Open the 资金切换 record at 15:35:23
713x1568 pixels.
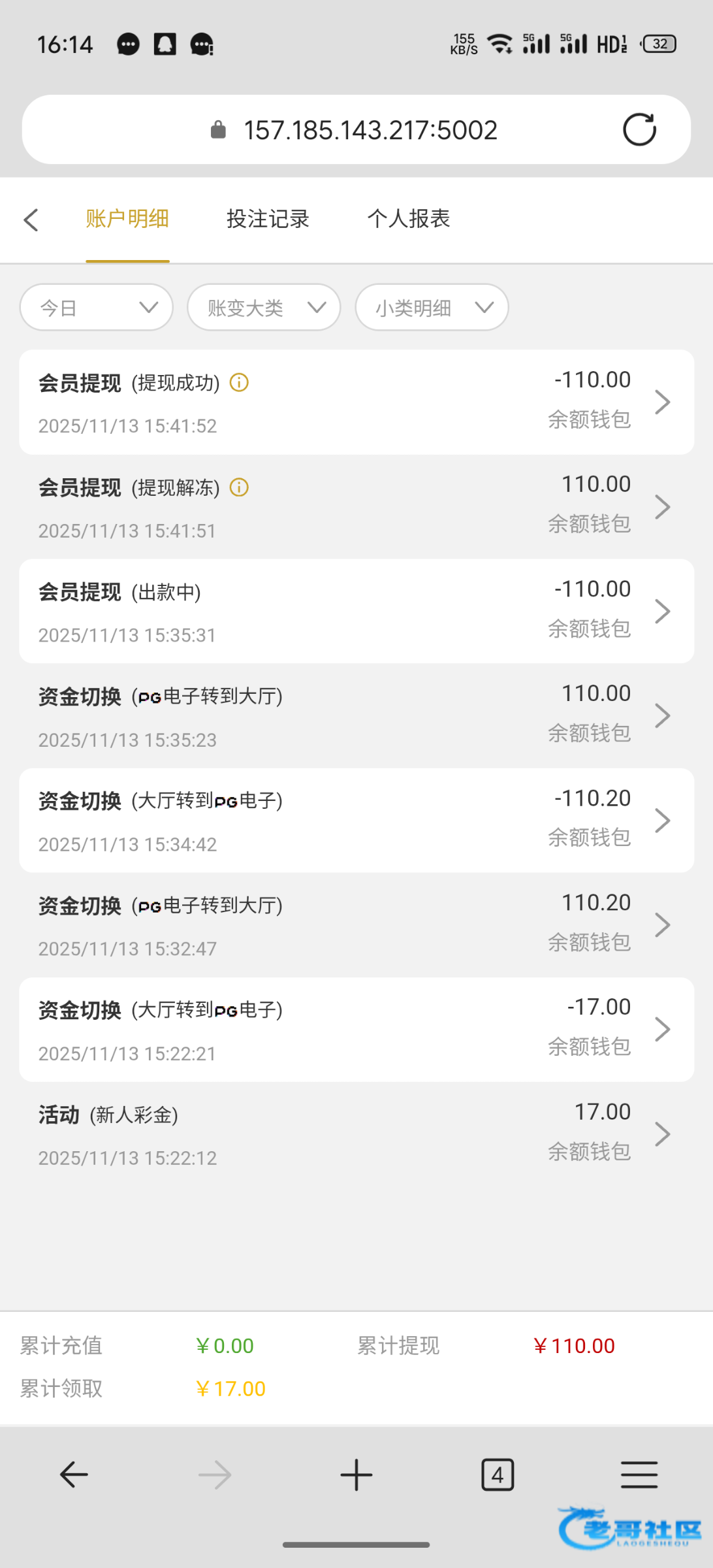tap(356, 716)
